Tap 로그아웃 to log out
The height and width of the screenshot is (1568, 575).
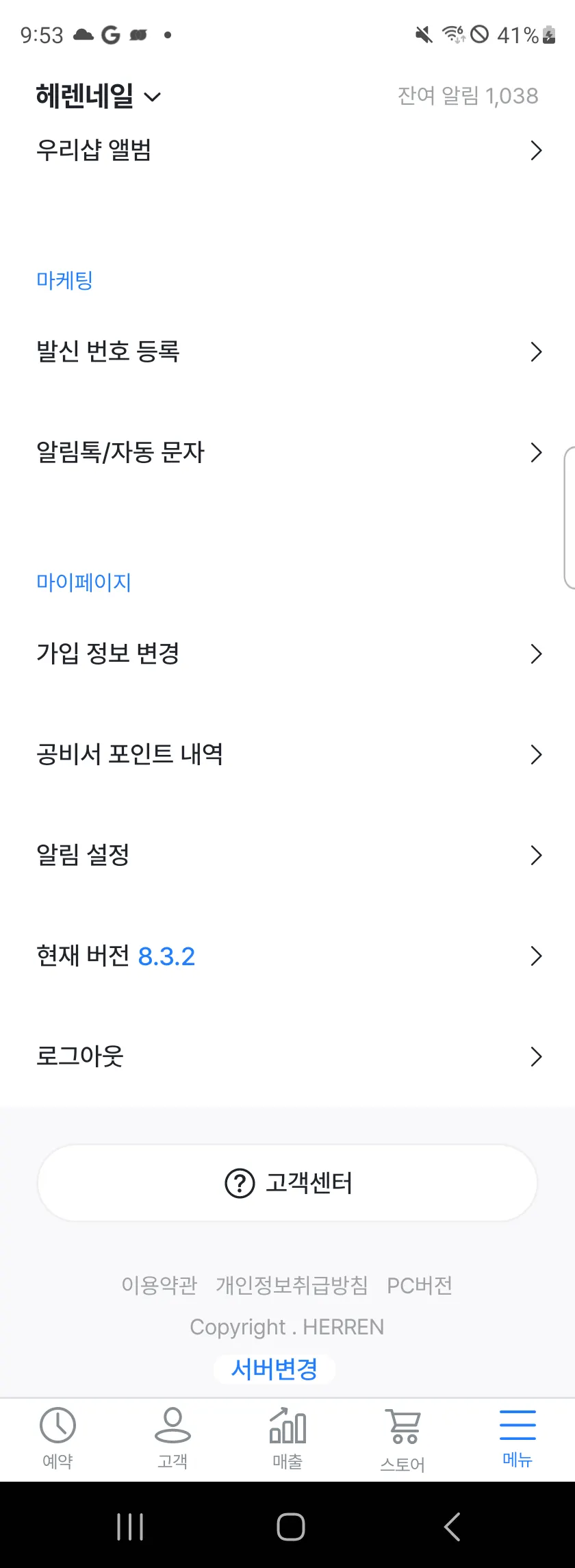287,1056
